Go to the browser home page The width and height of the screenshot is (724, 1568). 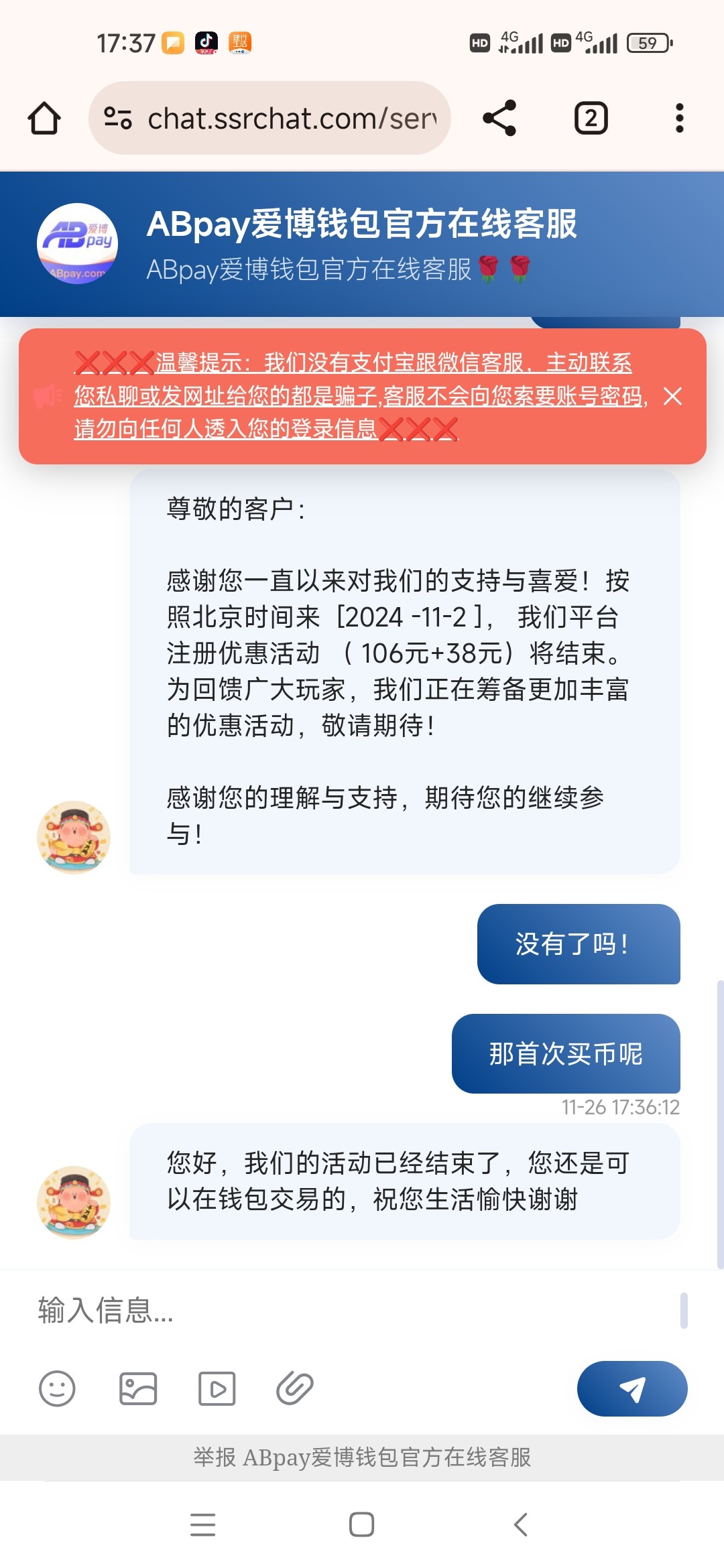[44, 119]
